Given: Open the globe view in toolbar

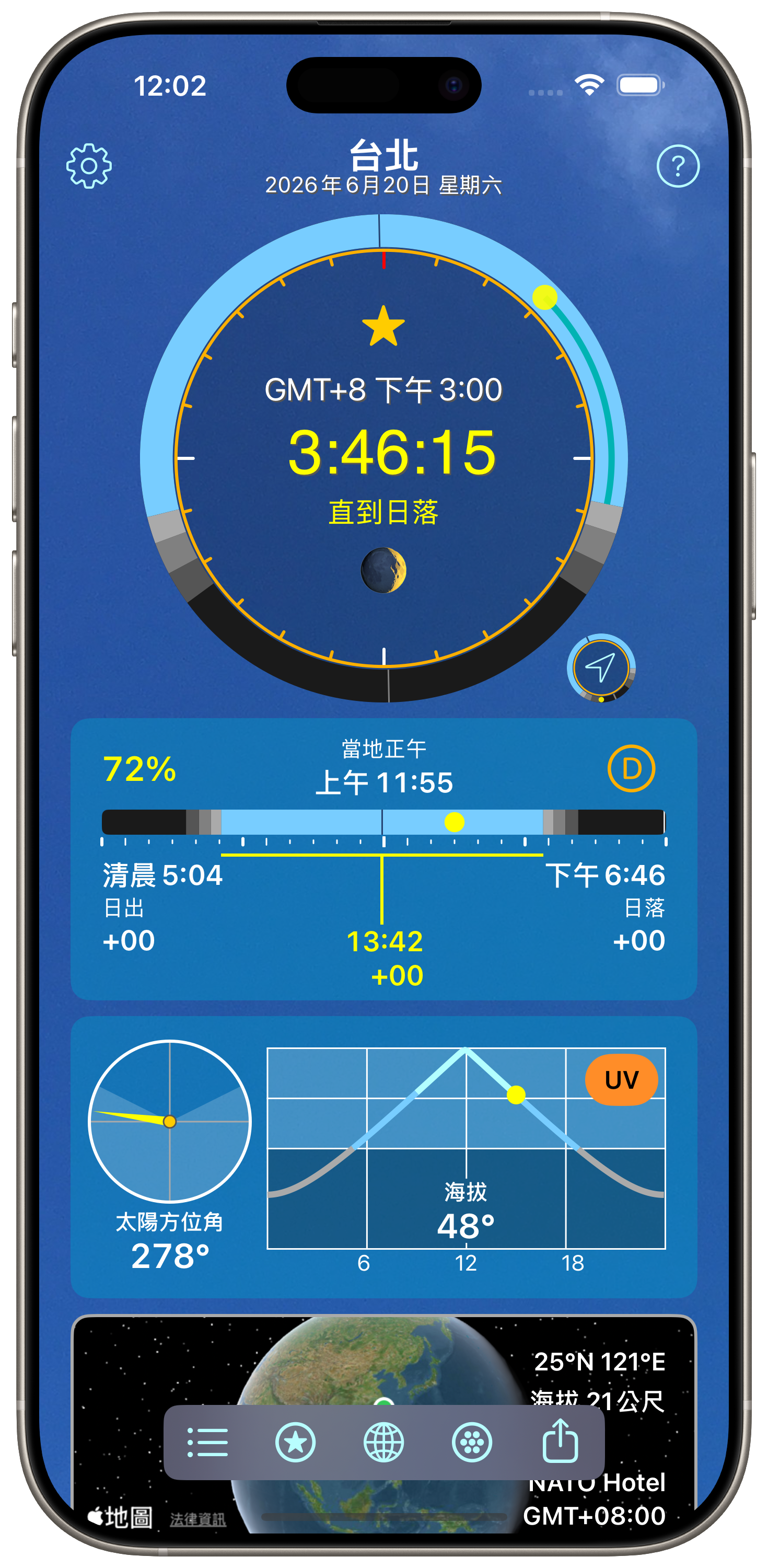Looking at the screenshot, I should 383,1442.
